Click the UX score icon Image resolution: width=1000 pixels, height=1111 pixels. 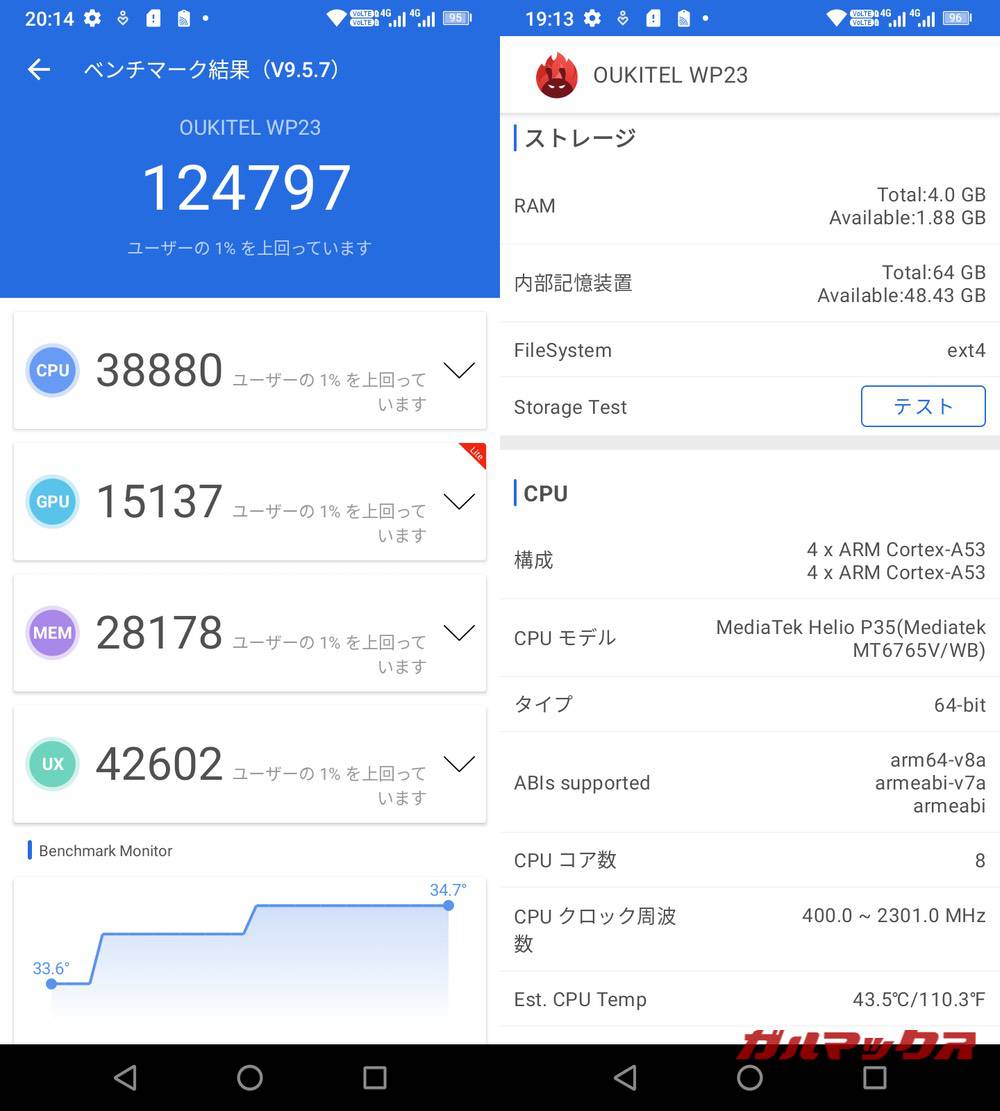point(52,763)
